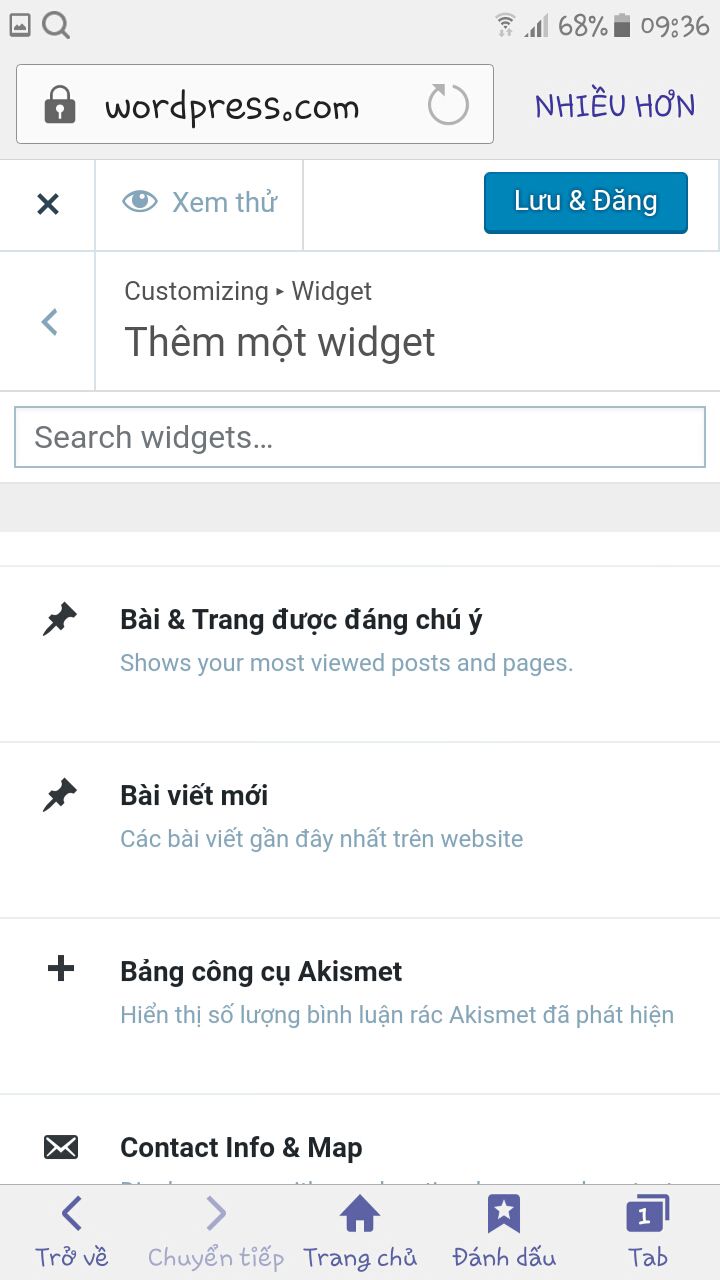The image size is (720, 1280).
Task: Go back from Thêm một widget
Action: click(48, 322)
